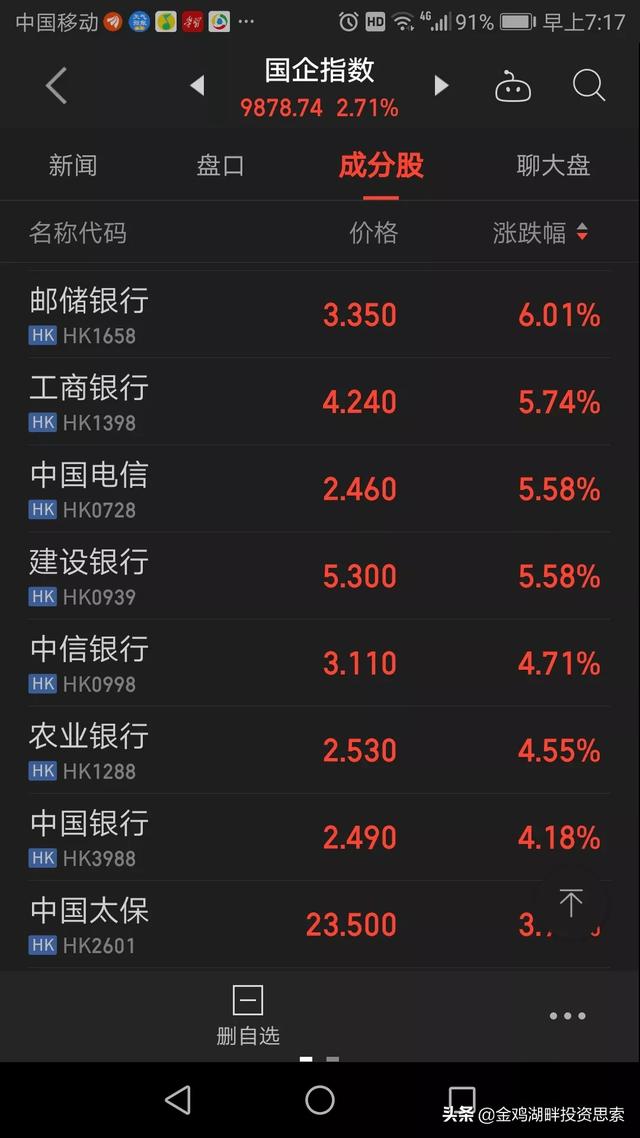Tap 删自选 to remove from watchlist

[x=247, y=1015]
